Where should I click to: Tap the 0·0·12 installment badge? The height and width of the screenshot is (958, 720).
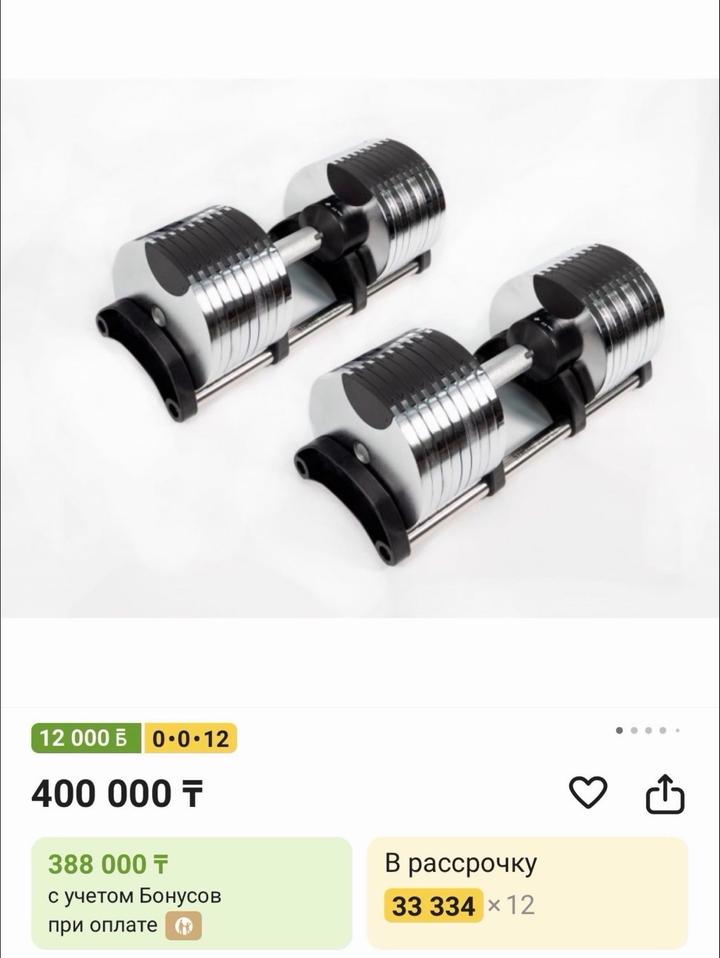click(x=190, y=739)
